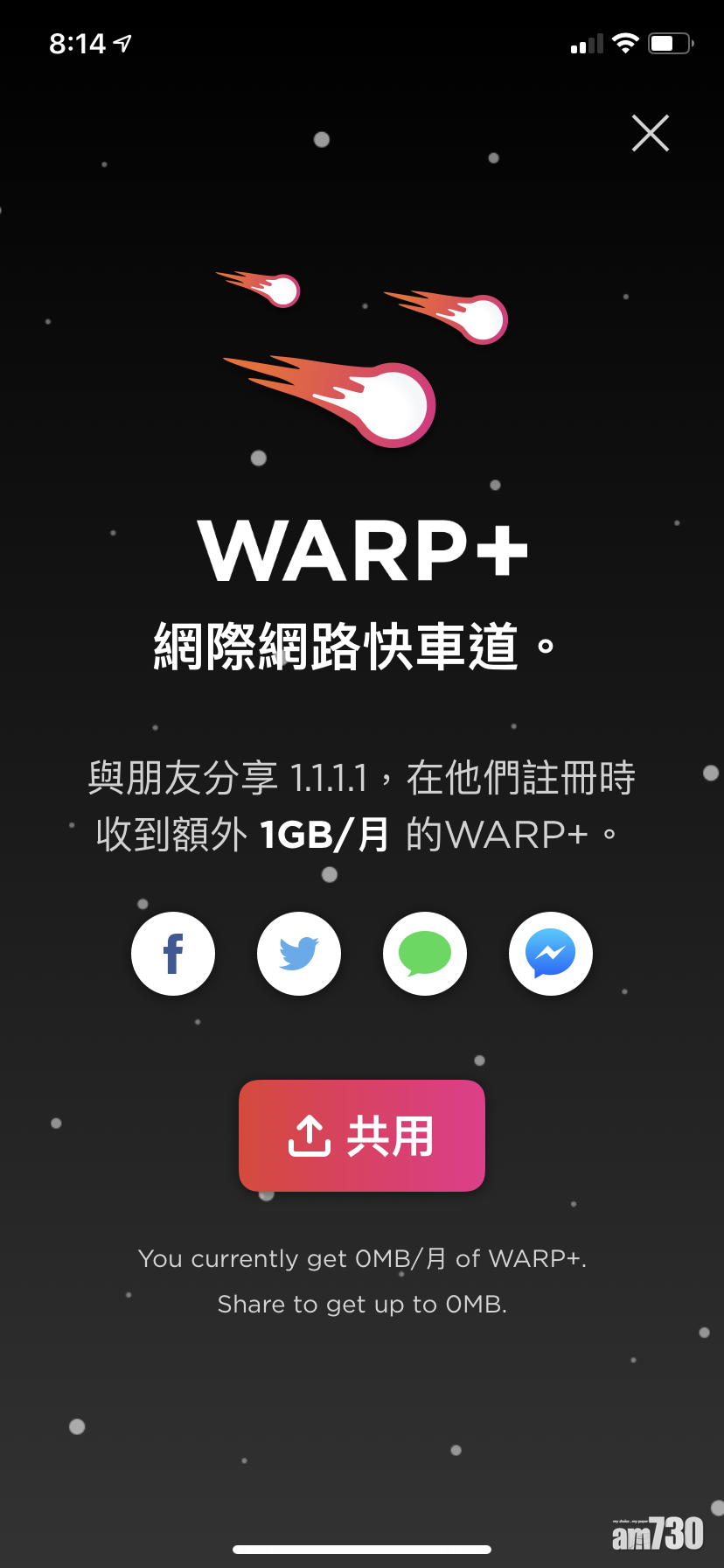Tap the red 共用 share button

click(x=362, y=1136)
